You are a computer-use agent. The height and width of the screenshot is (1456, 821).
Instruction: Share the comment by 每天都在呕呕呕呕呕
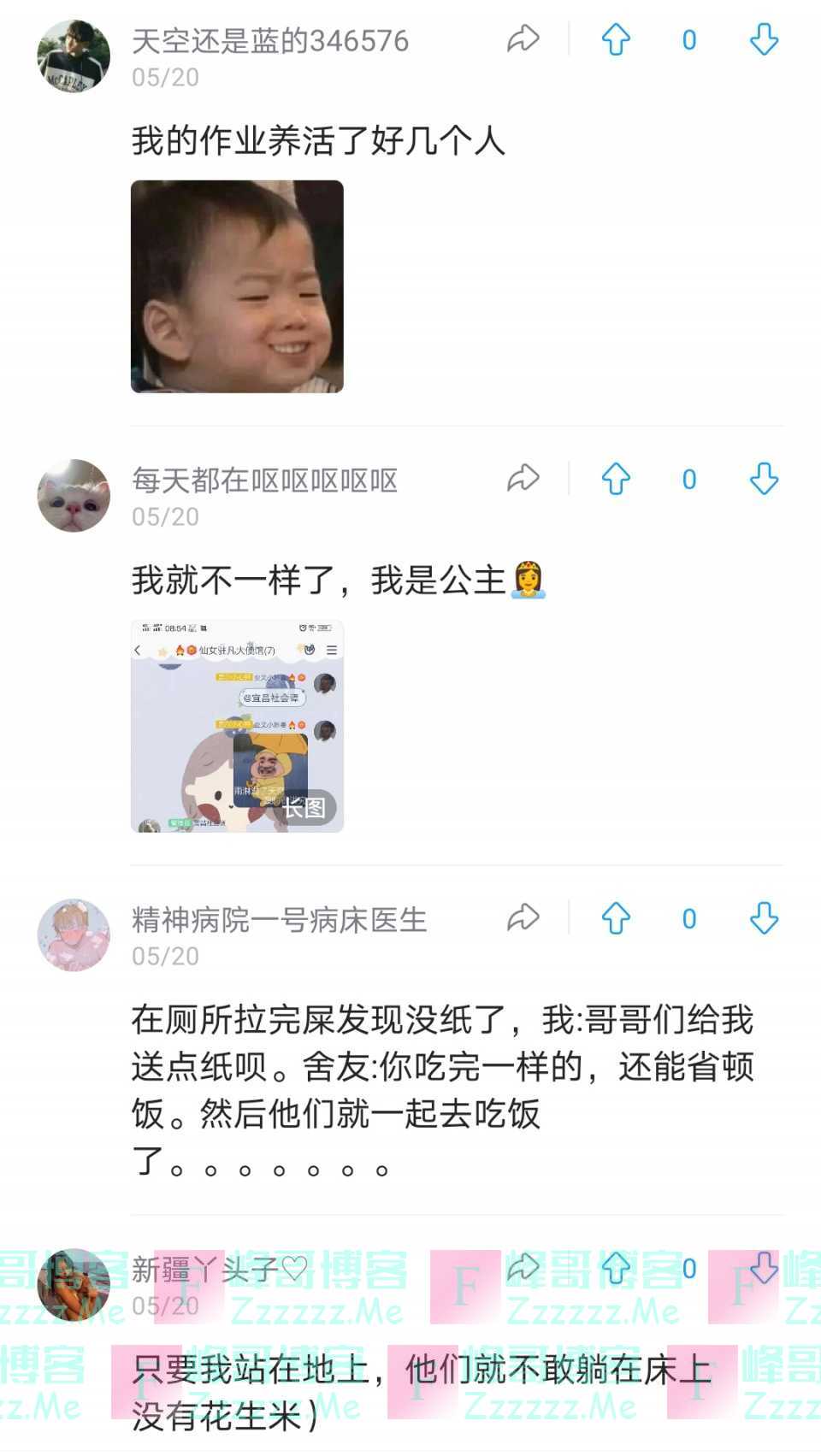[523, 479]
